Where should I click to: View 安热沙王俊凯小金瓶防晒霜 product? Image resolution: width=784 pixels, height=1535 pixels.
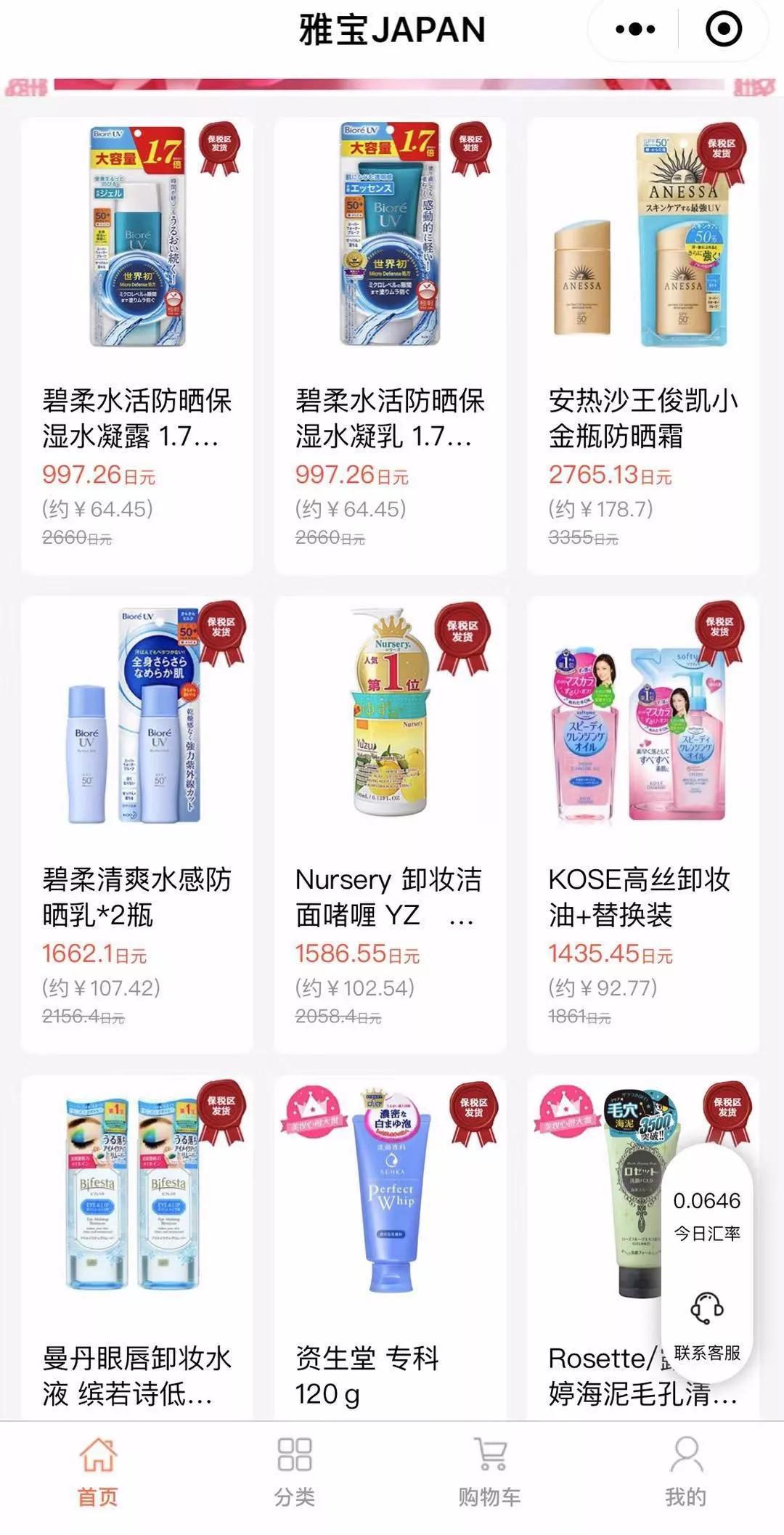pyautogui.click(x=643, y=346)
